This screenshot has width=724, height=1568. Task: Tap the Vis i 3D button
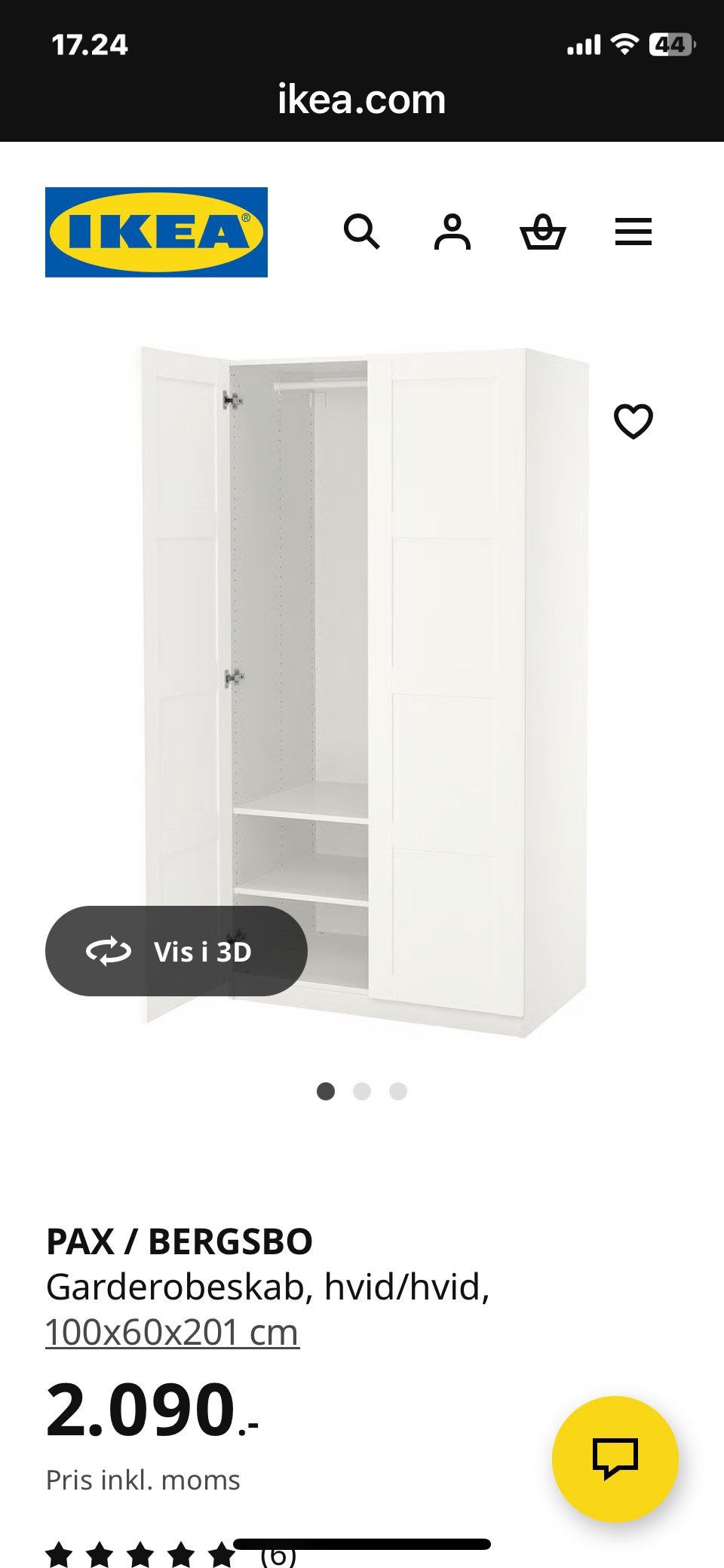pos(176,951)
